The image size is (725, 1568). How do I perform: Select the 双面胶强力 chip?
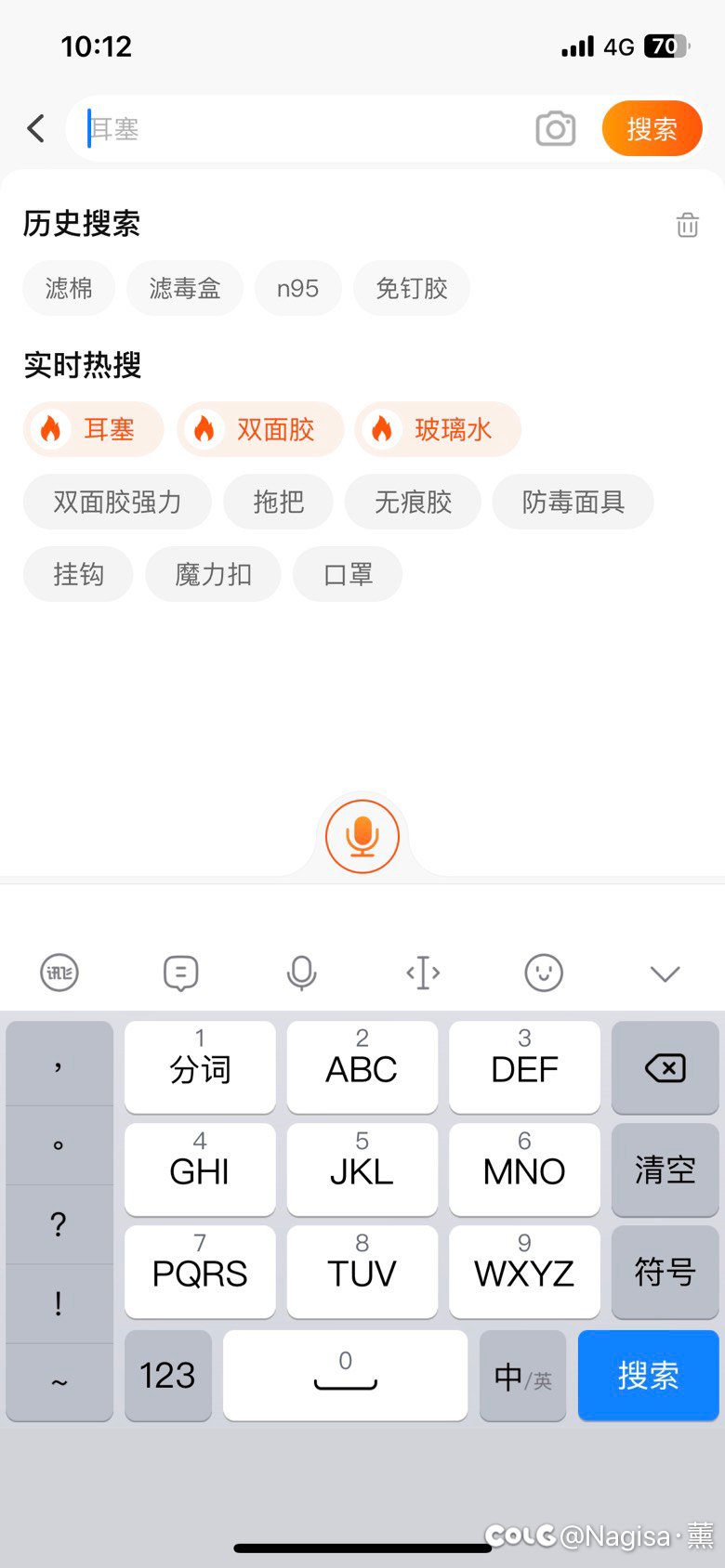(117, 502)
